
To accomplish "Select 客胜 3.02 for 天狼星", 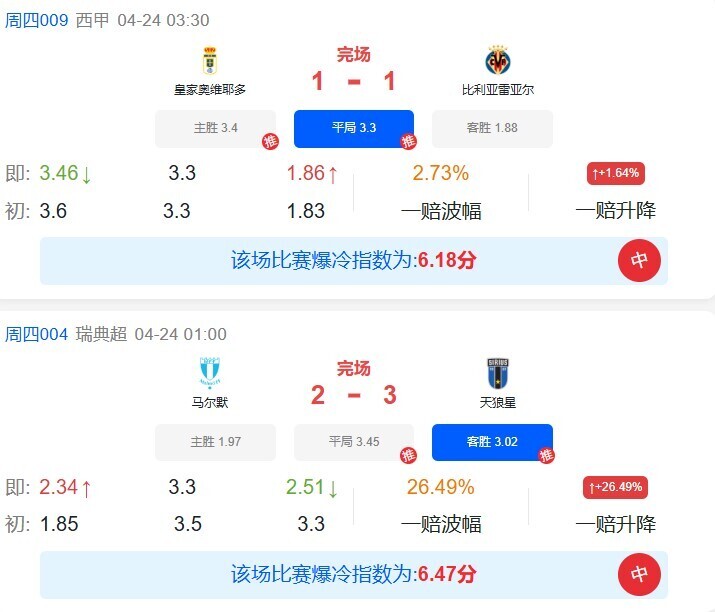I will click(492, 442).
